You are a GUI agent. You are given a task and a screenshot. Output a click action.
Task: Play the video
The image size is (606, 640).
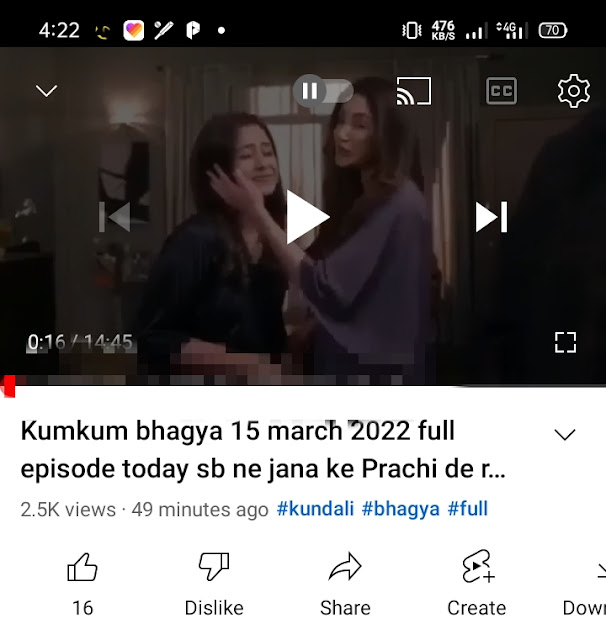pos(307,217)
